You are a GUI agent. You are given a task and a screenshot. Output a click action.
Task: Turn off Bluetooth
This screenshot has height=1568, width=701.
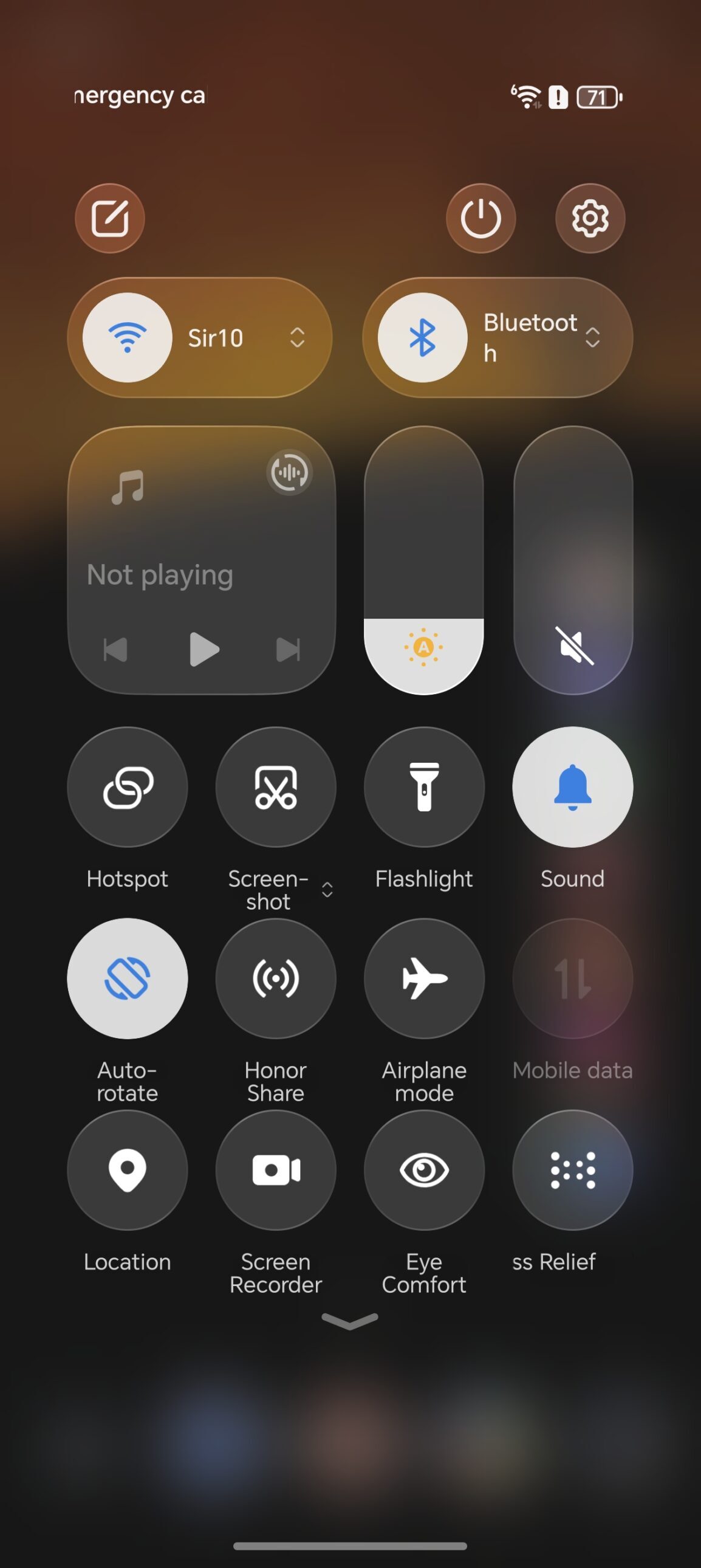click(422, 338)
